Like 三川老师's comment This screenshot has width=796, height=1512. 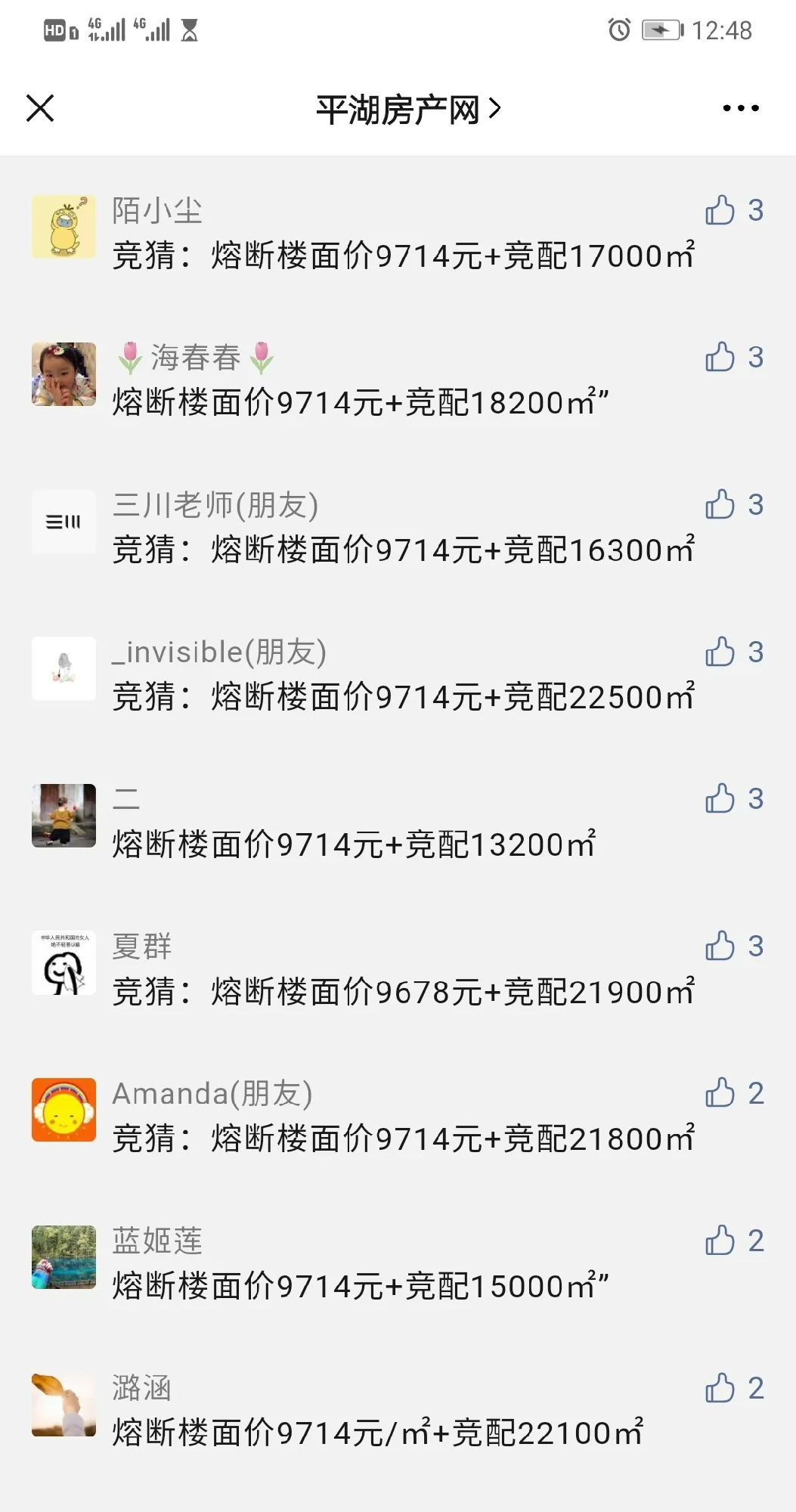(x=720, y=504)
